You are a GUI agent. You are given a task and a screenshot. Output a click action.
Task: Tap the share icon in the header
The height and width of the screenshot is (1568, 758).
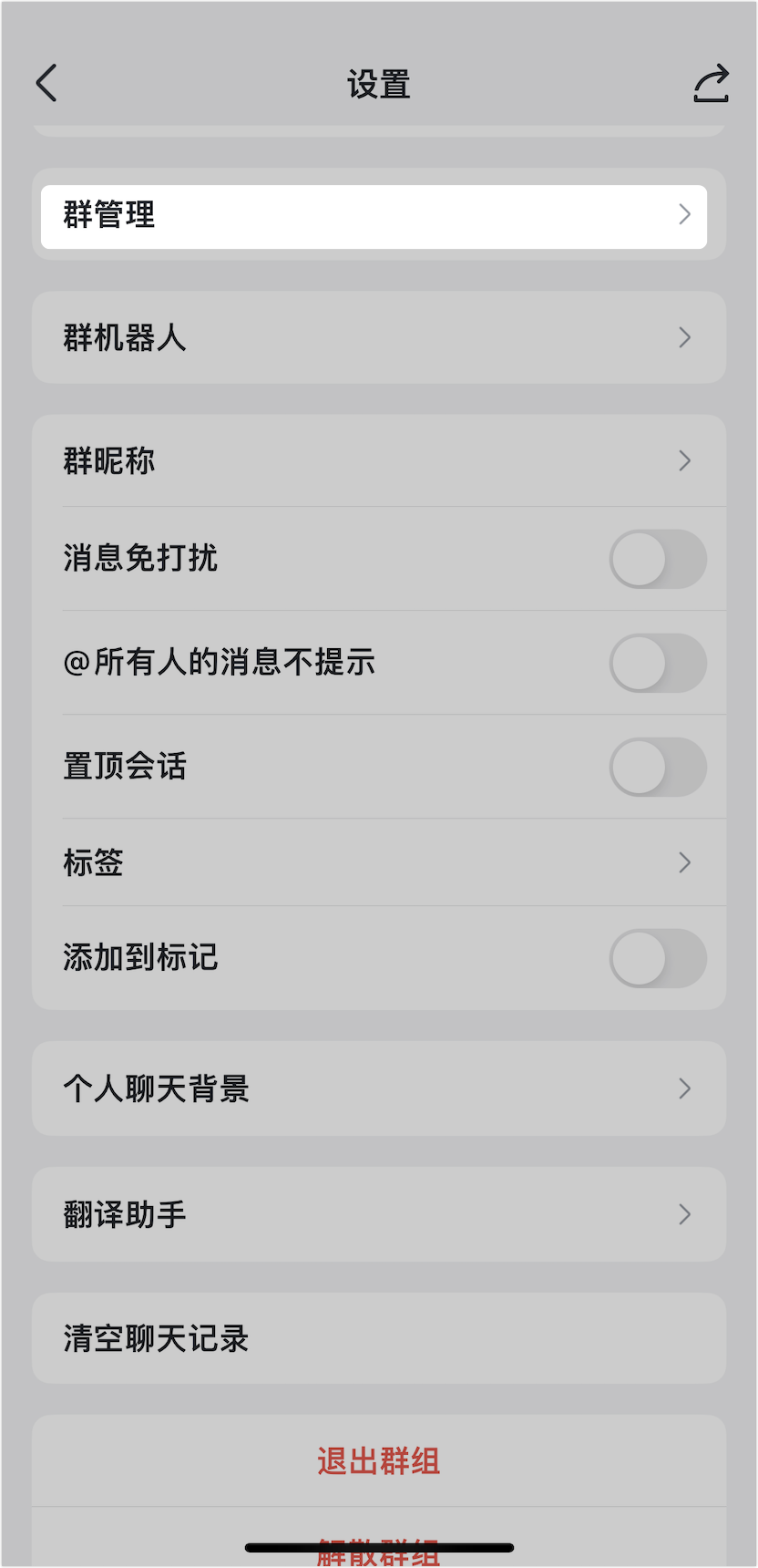coord(711,83)
